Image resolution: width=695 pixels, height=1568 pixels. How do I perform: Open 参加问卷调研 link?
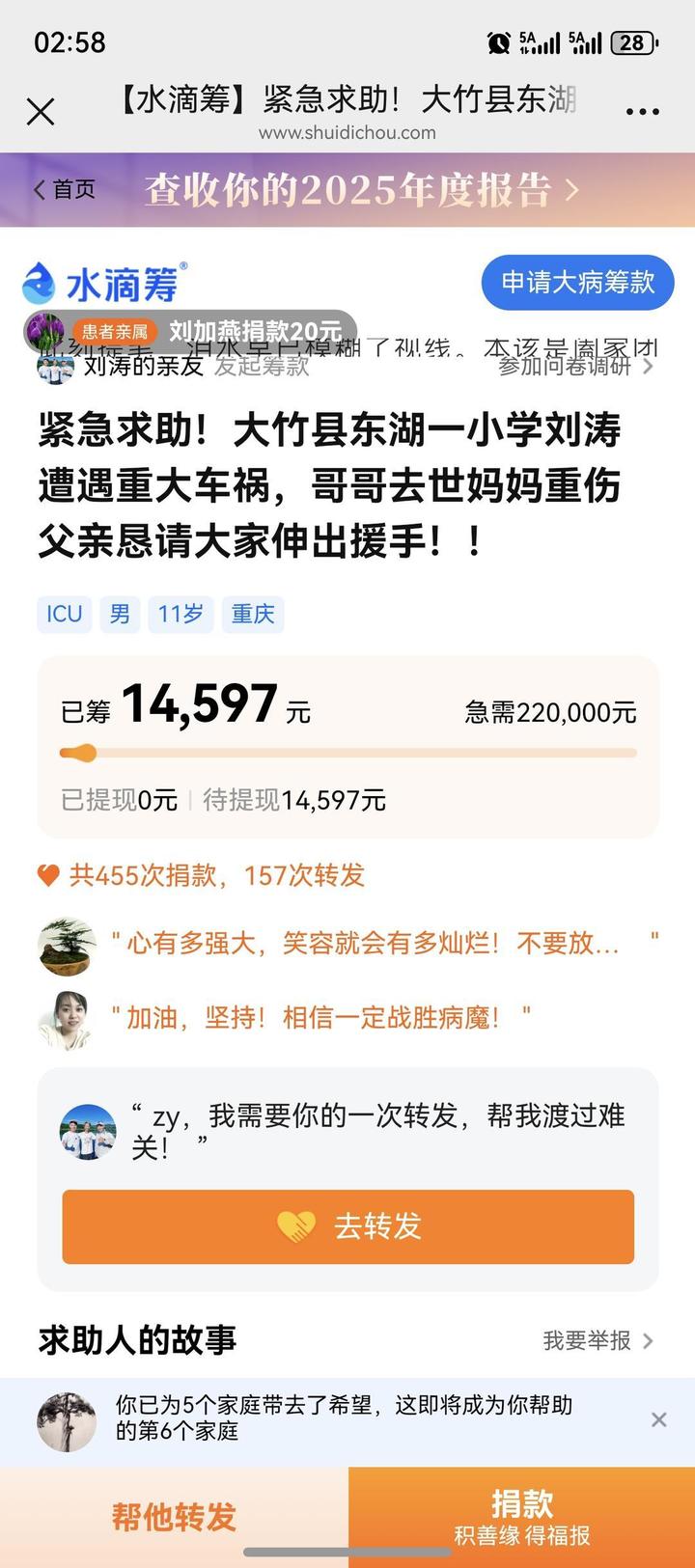(575, 367)
